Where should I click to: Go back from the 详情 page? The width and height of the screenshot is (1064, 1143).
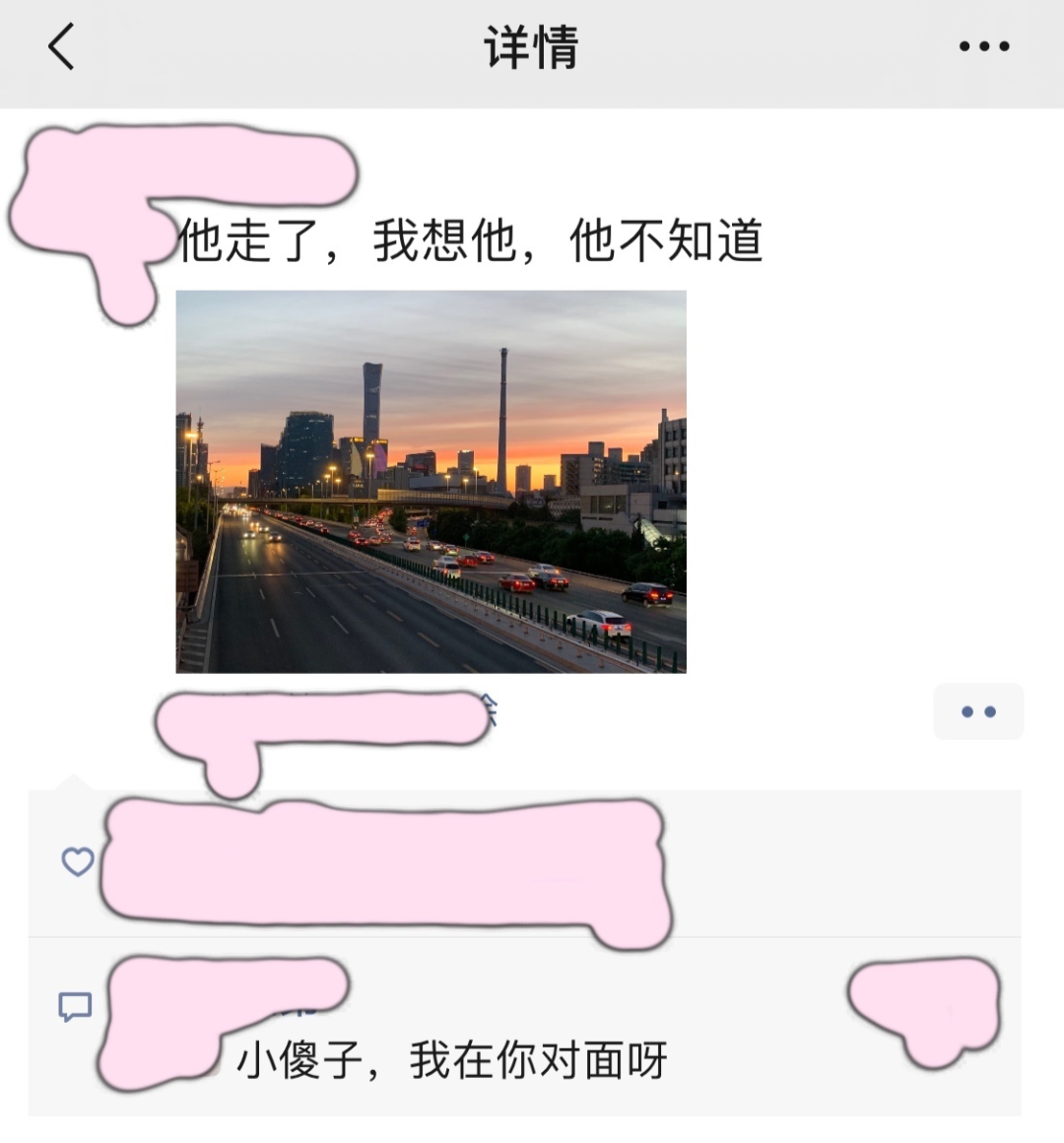click(x=61, y=46)
